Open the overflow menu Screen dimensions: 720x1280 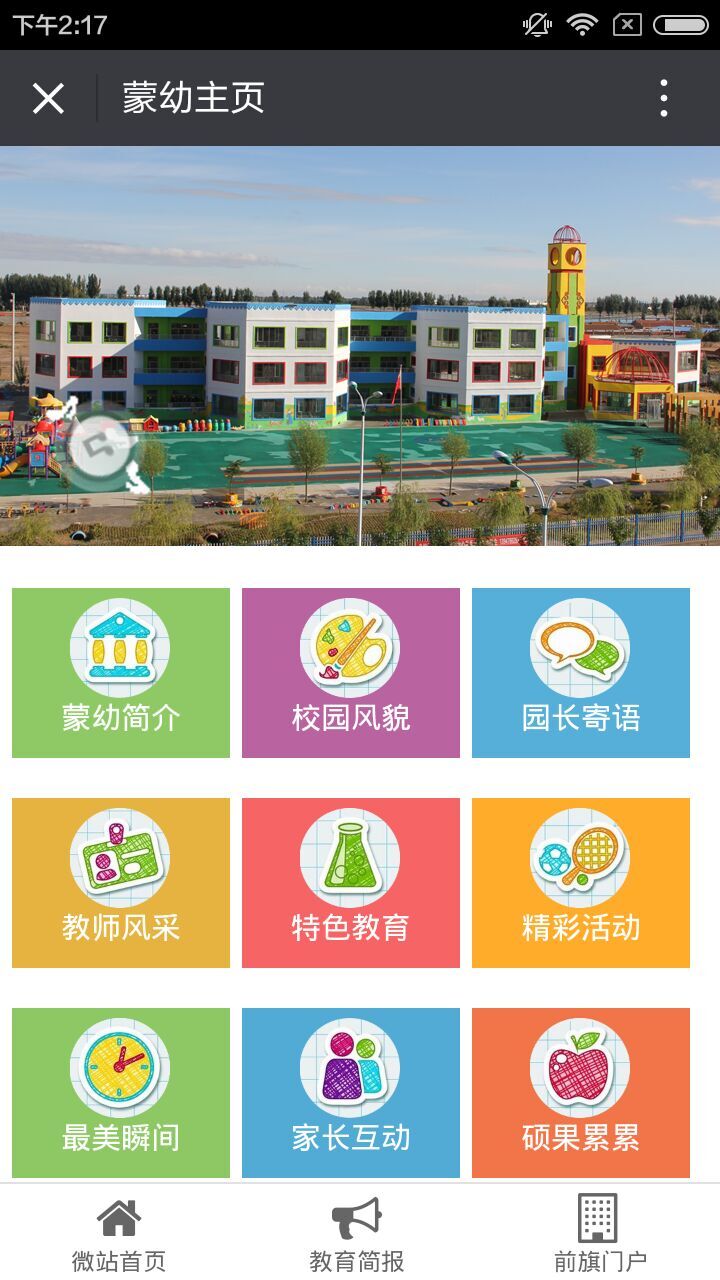tap(663, 98)
